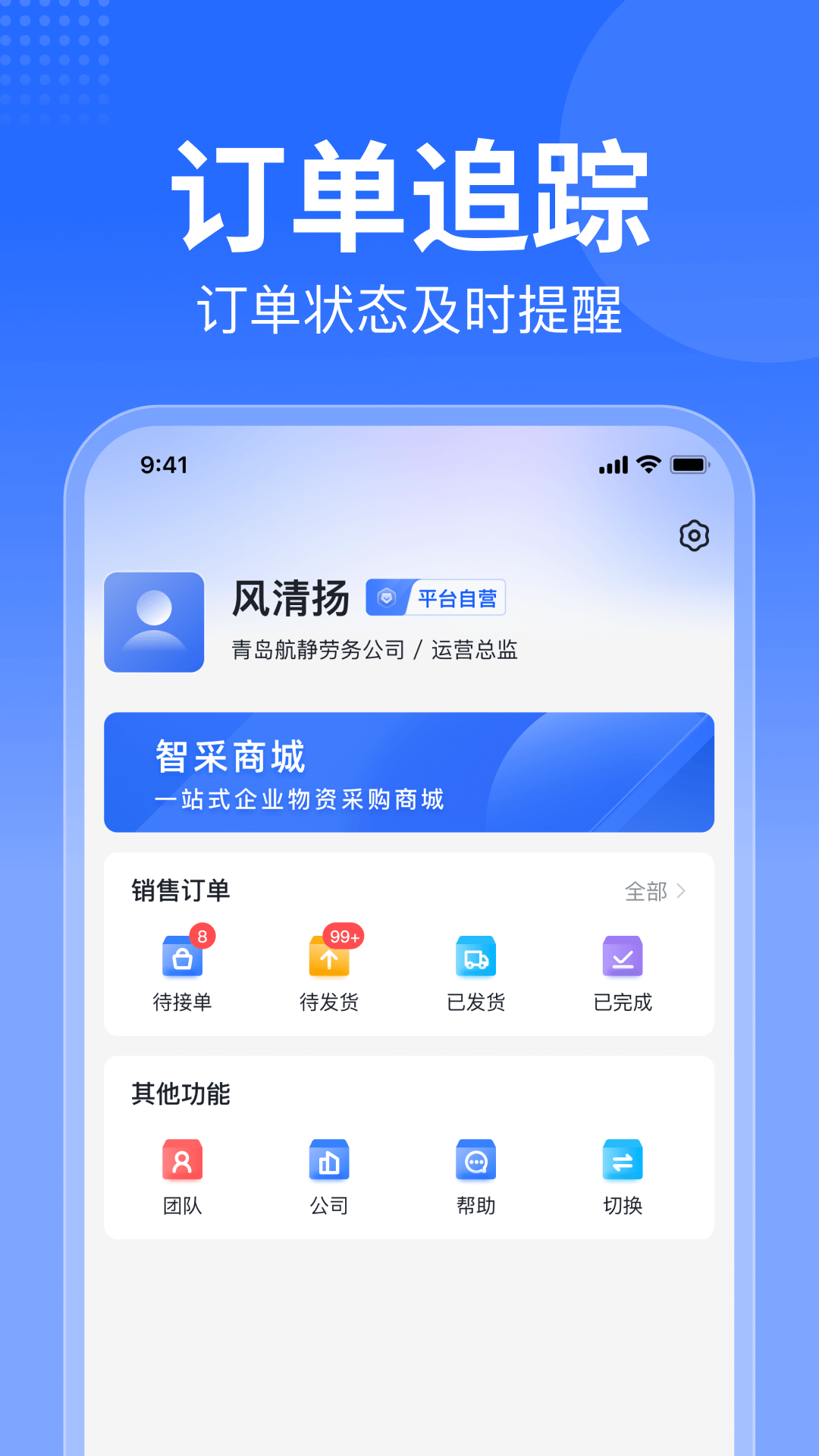
Task: Tap the profile avatar image
Action: (x=154, y=622)
